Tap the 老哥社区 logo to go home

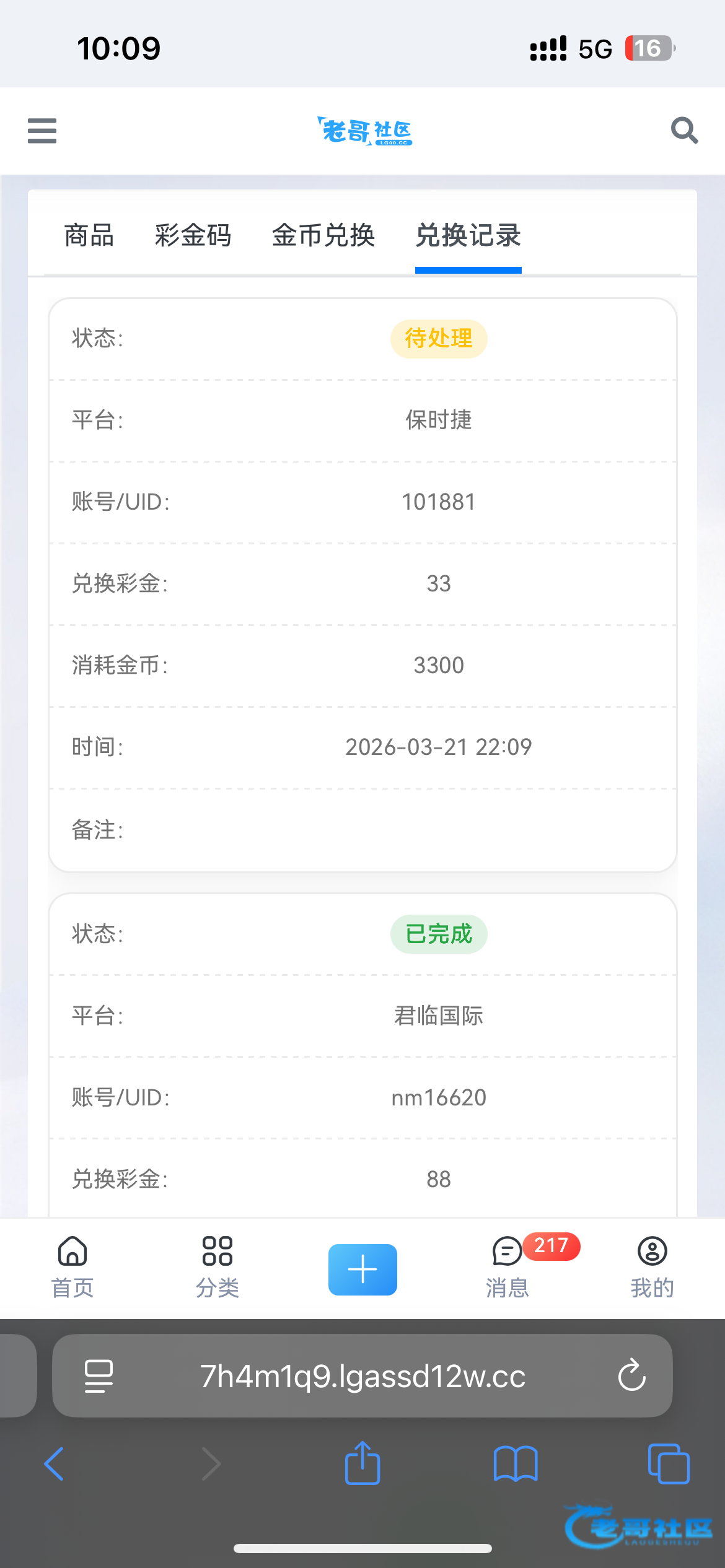(x=364, y=131)
